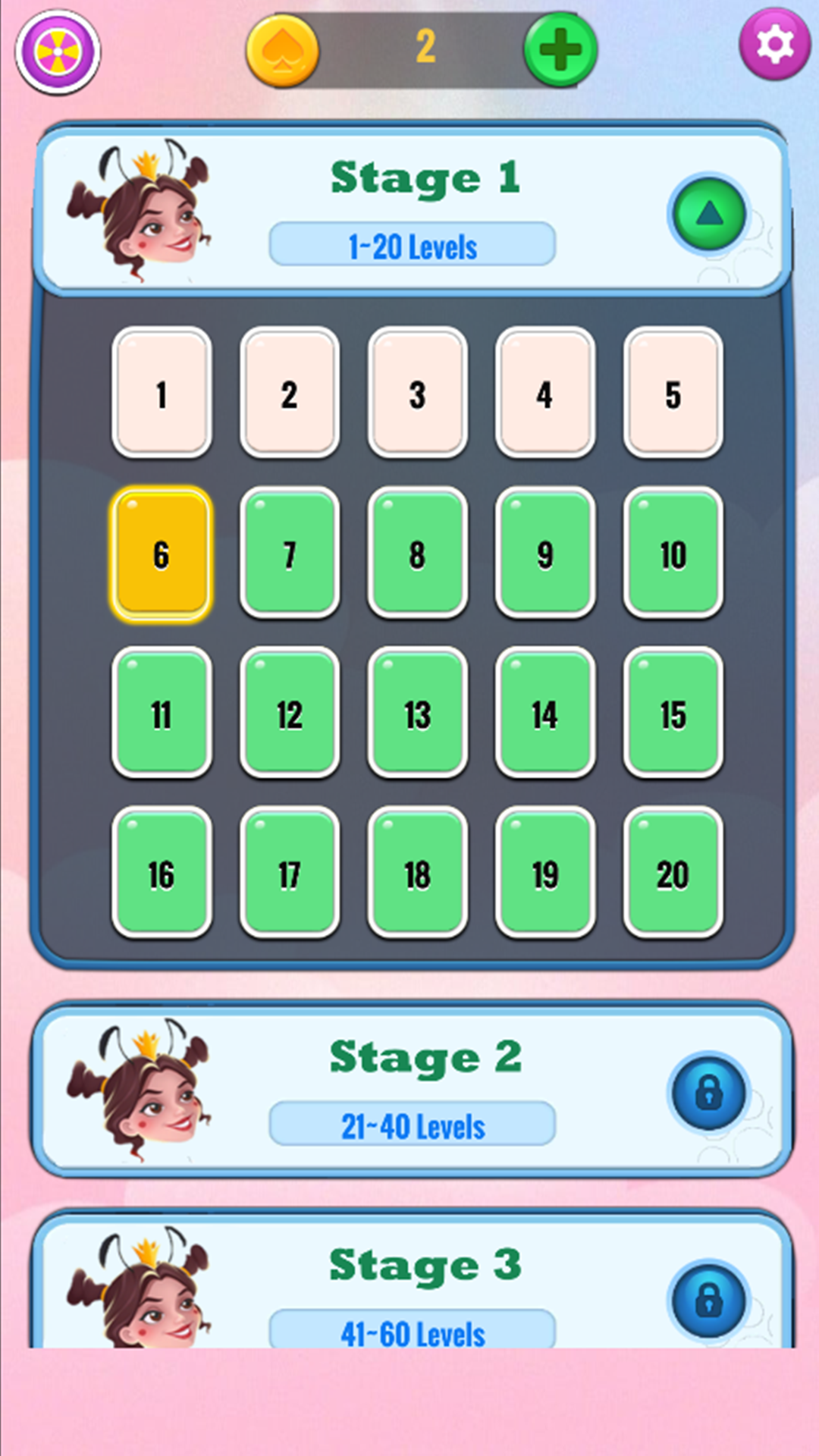Tap level 12
819x1456 pixels.
tap(289, 714)
